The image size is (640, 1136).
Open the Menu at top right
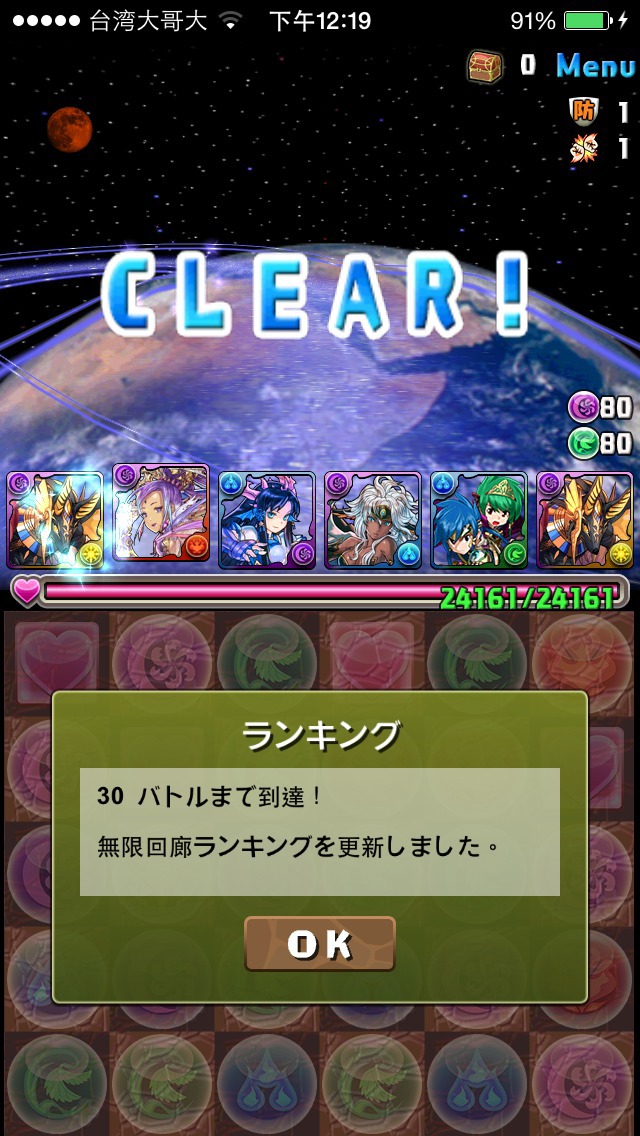click(x=595, y=66)
